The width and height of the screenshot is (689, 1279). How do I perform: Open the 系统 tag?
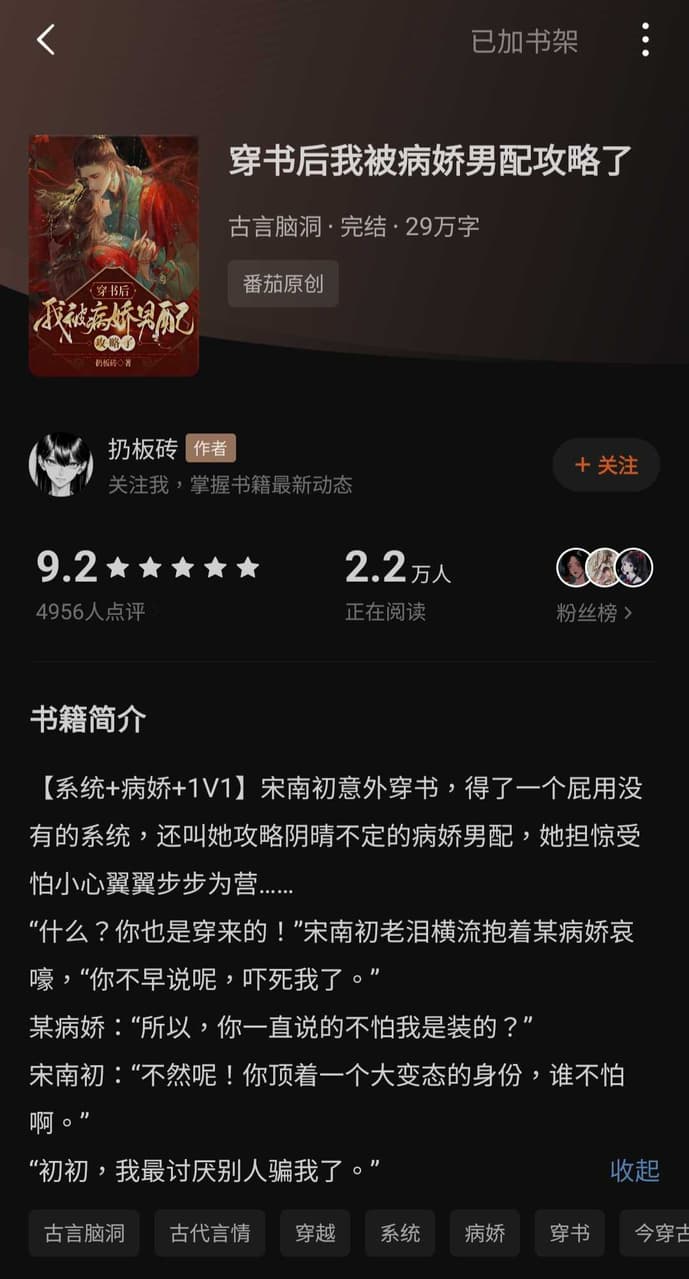(400, 1233)
